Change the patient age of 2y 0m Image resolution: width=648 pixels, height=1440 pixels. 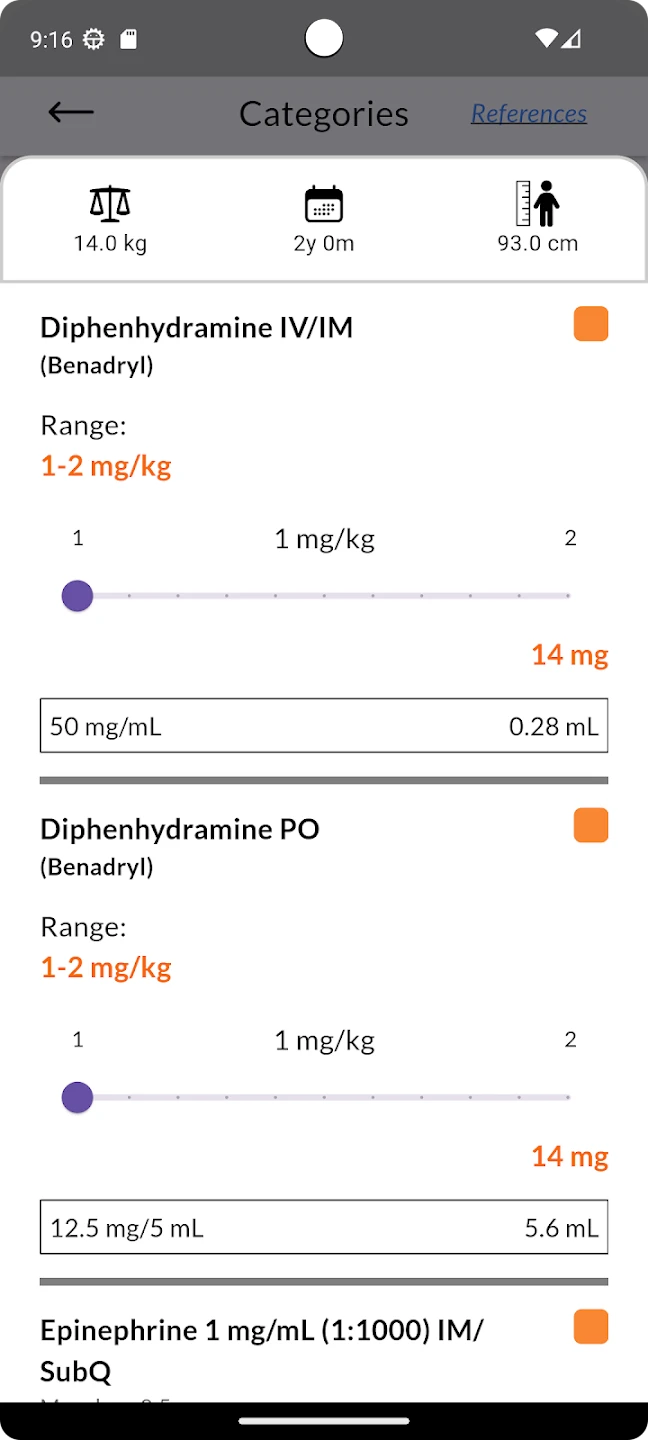point(324,218)
